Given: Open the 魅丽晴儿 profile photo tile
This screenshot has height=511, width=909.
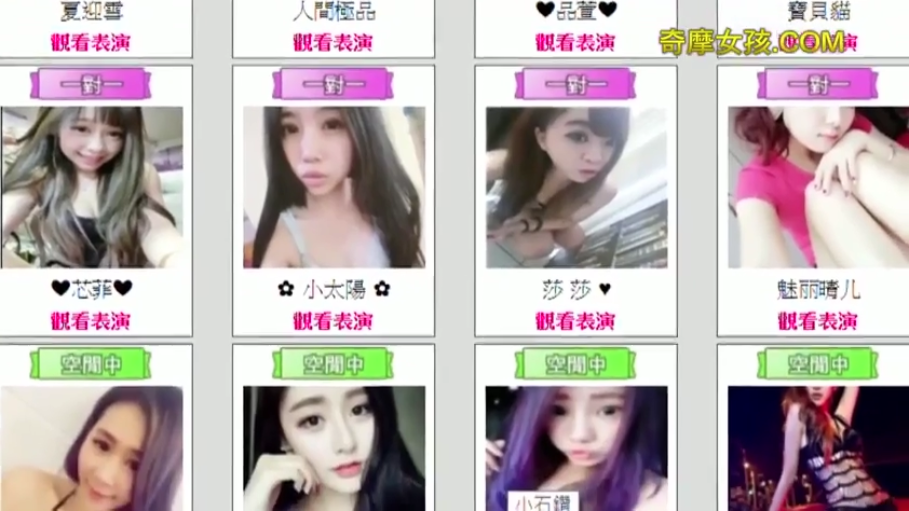Looking at the screenshot, I should coord(818,187).
